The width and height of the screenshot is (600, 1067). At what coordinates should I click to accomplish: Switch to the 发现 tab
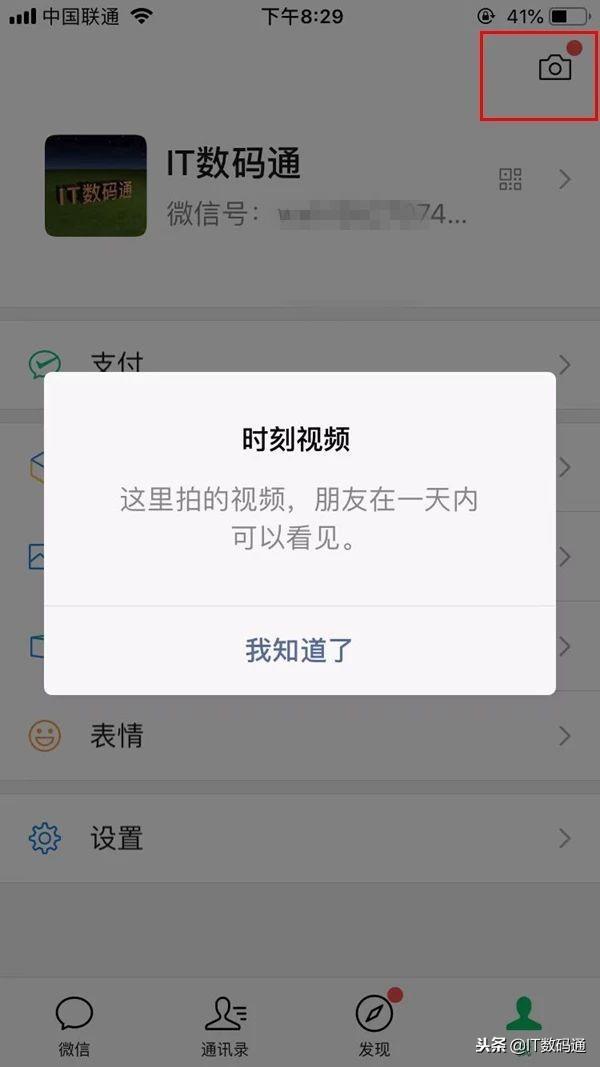(x=374, y=1026)
